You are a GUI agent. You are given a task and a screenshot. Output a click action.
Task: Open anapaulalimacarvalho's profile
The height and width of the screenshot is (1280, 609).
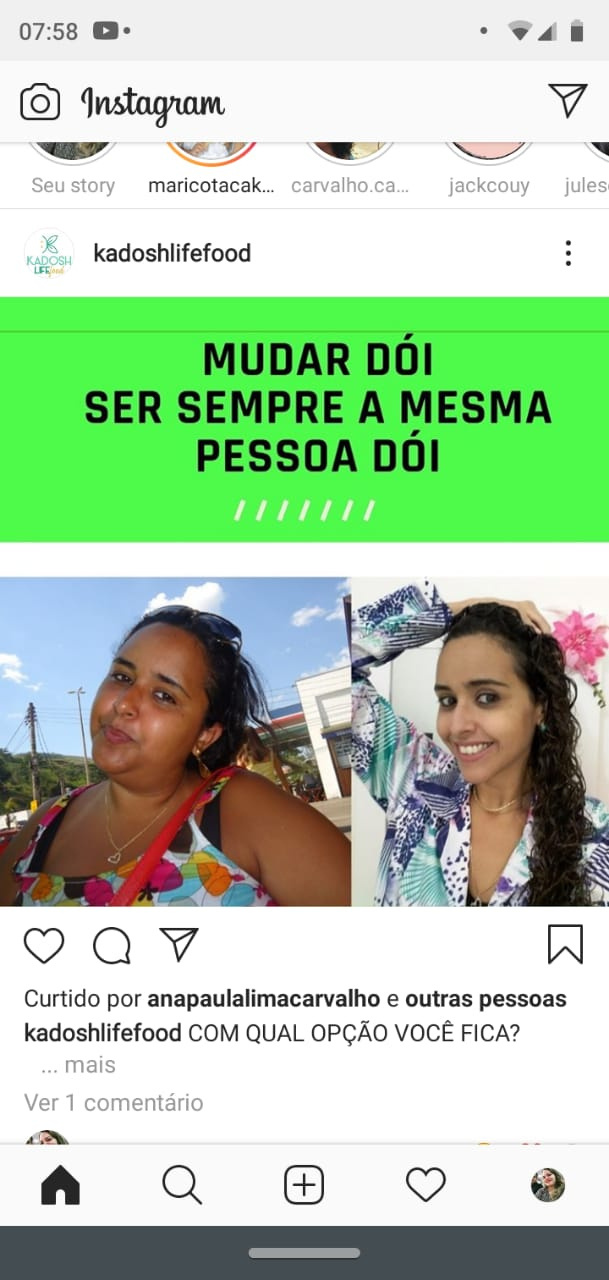click(x=264, y=999)
